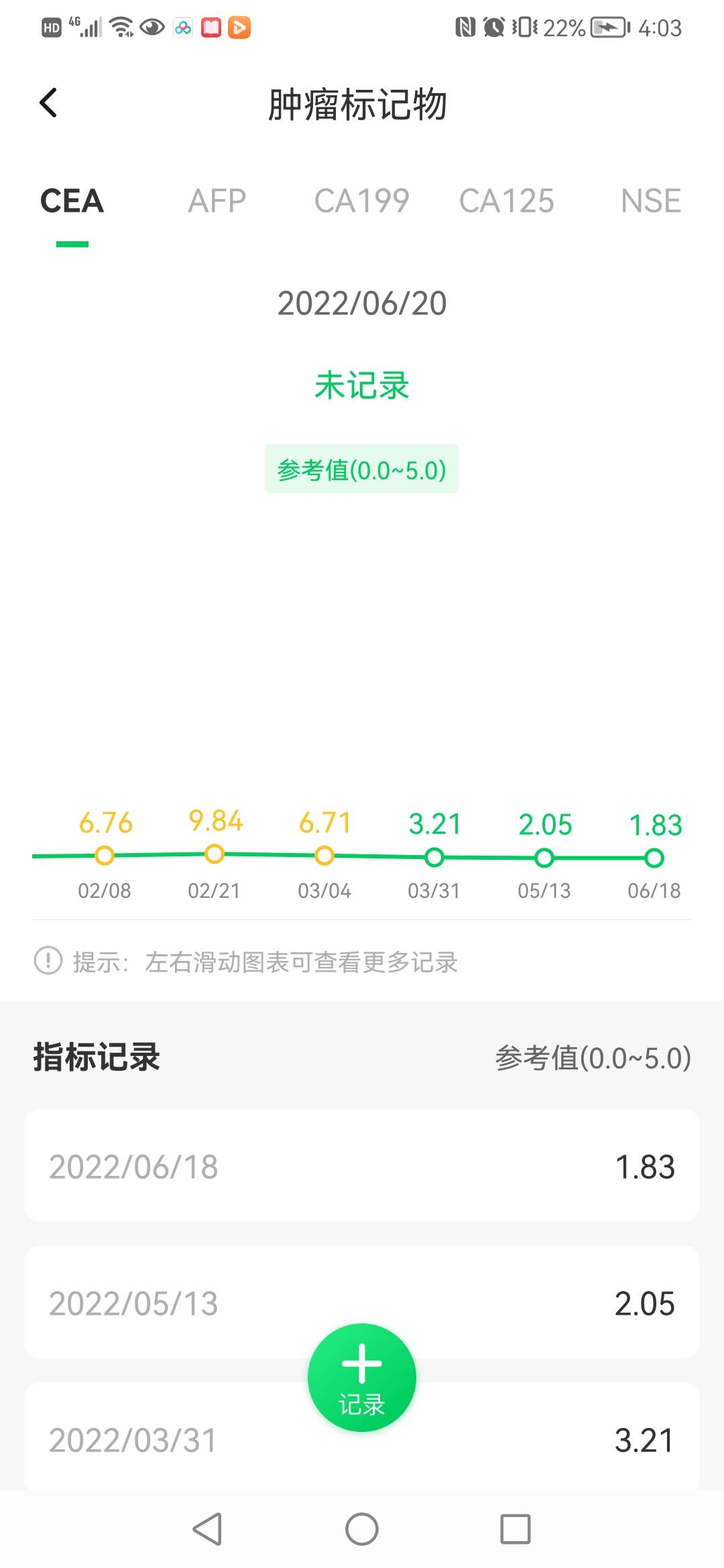The height and width of the screenshot is (1568, 724).
Task: Tap the eye-protection mode status icon
Action: 151,28
